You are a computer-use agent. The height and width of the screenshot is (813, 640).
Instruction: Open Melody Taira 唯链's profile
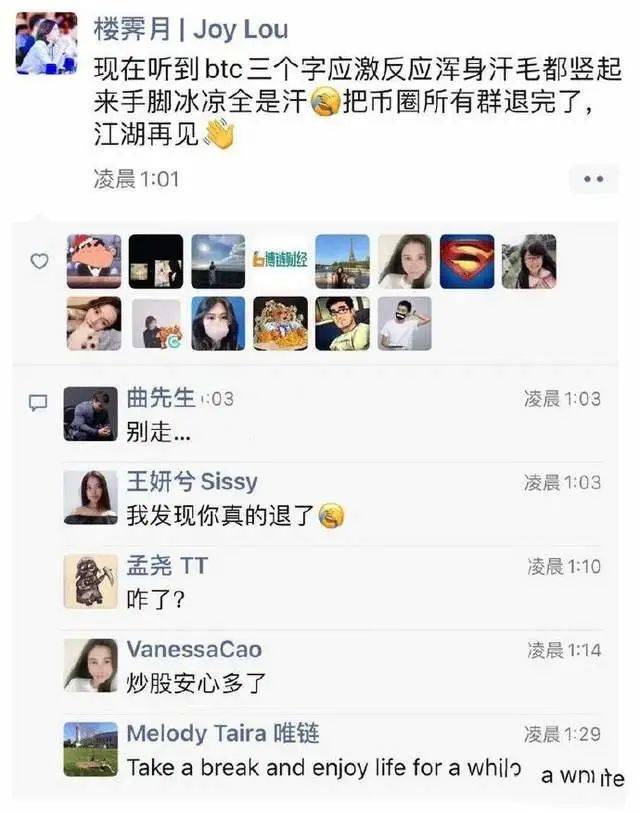click(222, 734)
